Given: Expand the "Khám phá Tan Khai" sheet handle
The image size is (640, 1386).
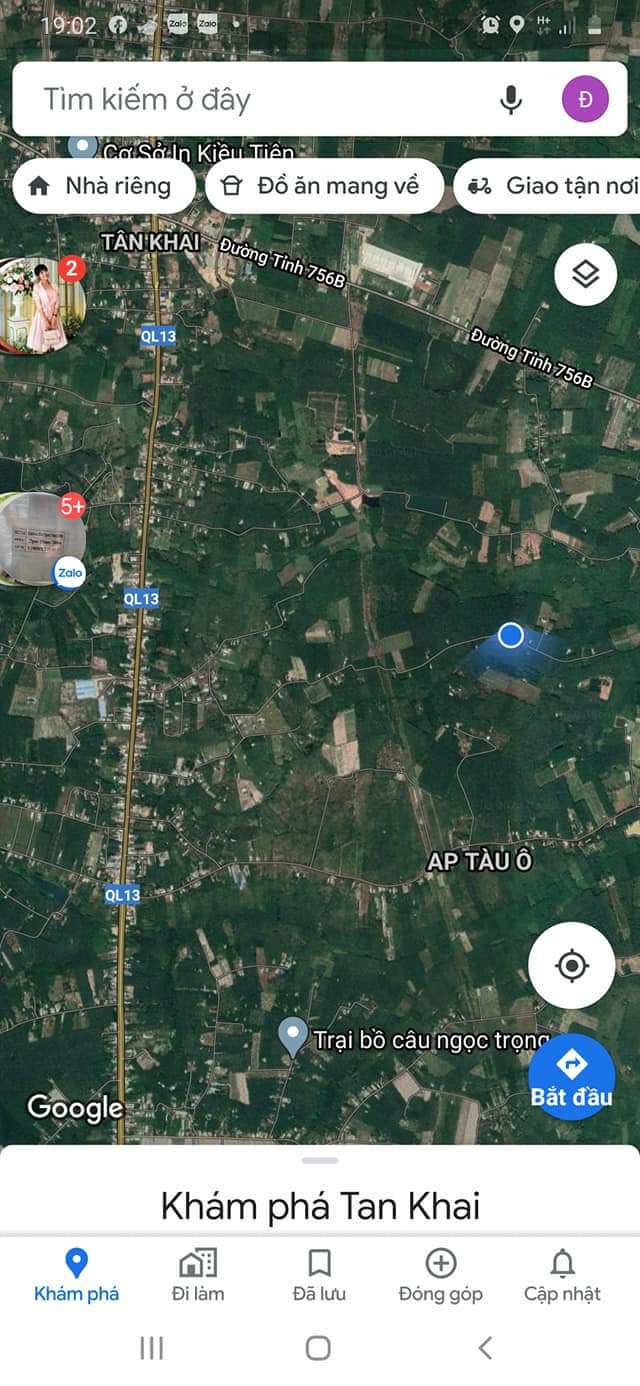Looking at the screenshot, I should click(320, 1161).
